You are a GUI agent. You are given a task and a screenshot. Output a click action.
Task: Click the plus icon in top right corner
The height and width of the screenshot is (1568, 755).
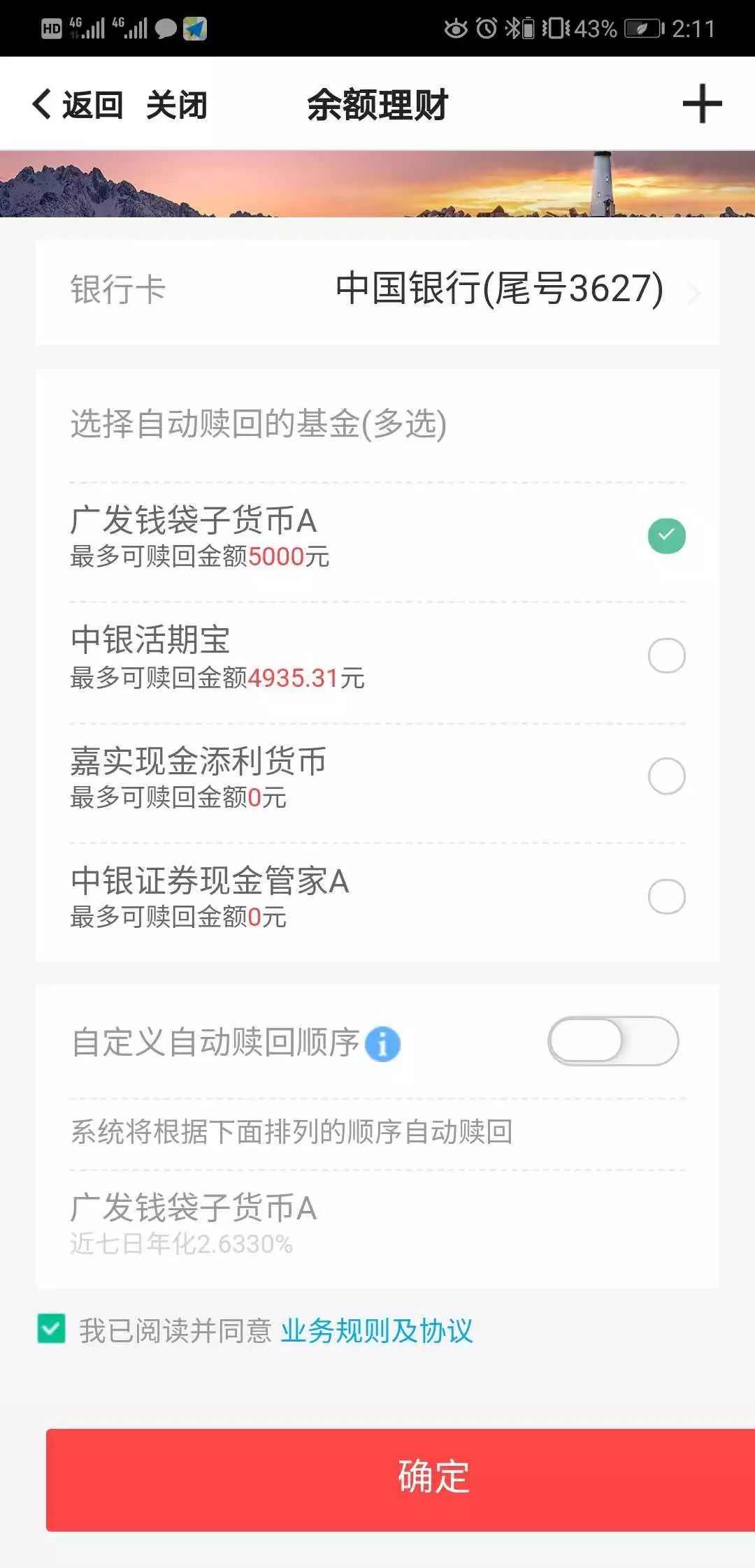click(703, 103)
